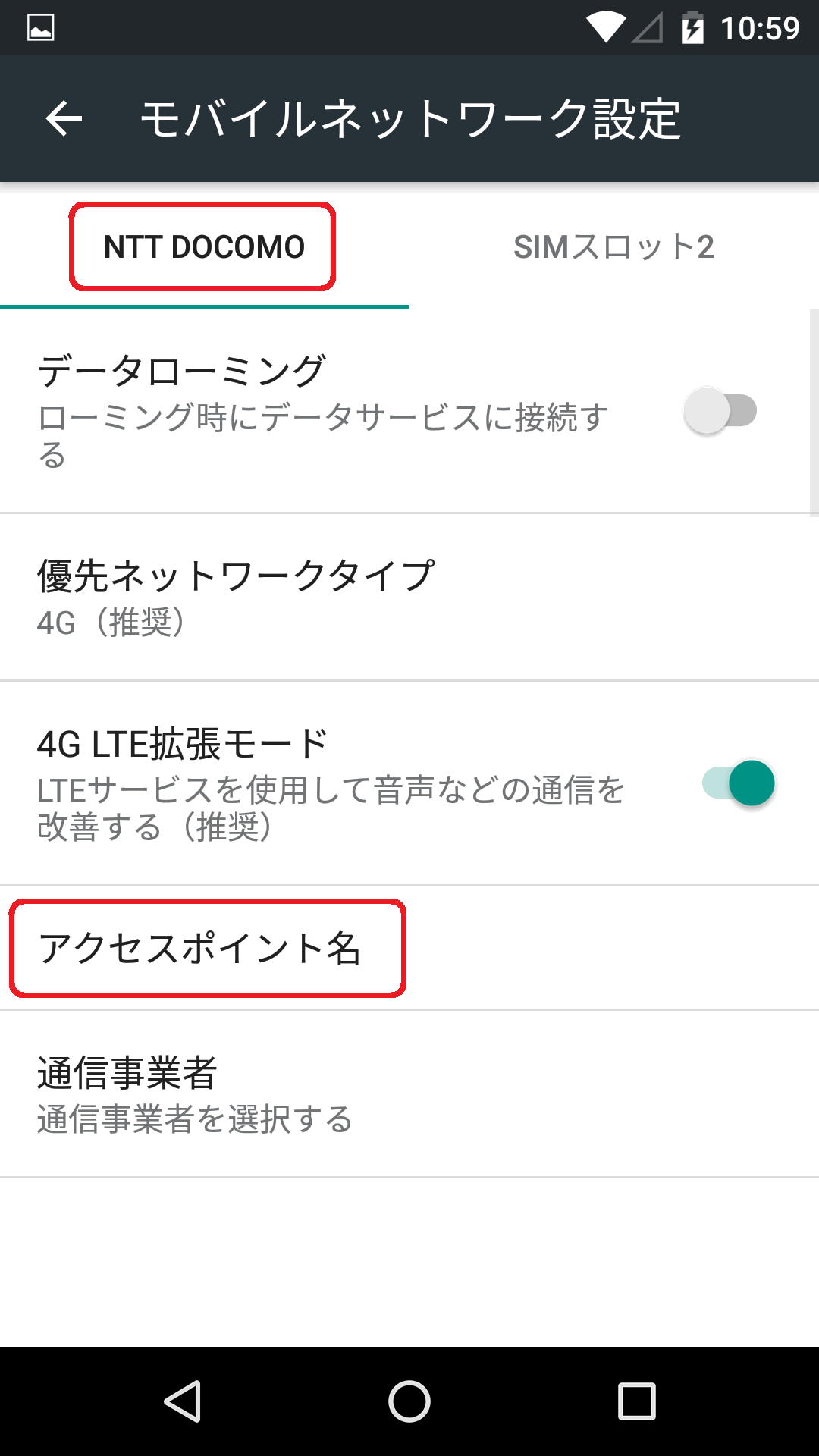Tap the system home button

coord(409,1401)
